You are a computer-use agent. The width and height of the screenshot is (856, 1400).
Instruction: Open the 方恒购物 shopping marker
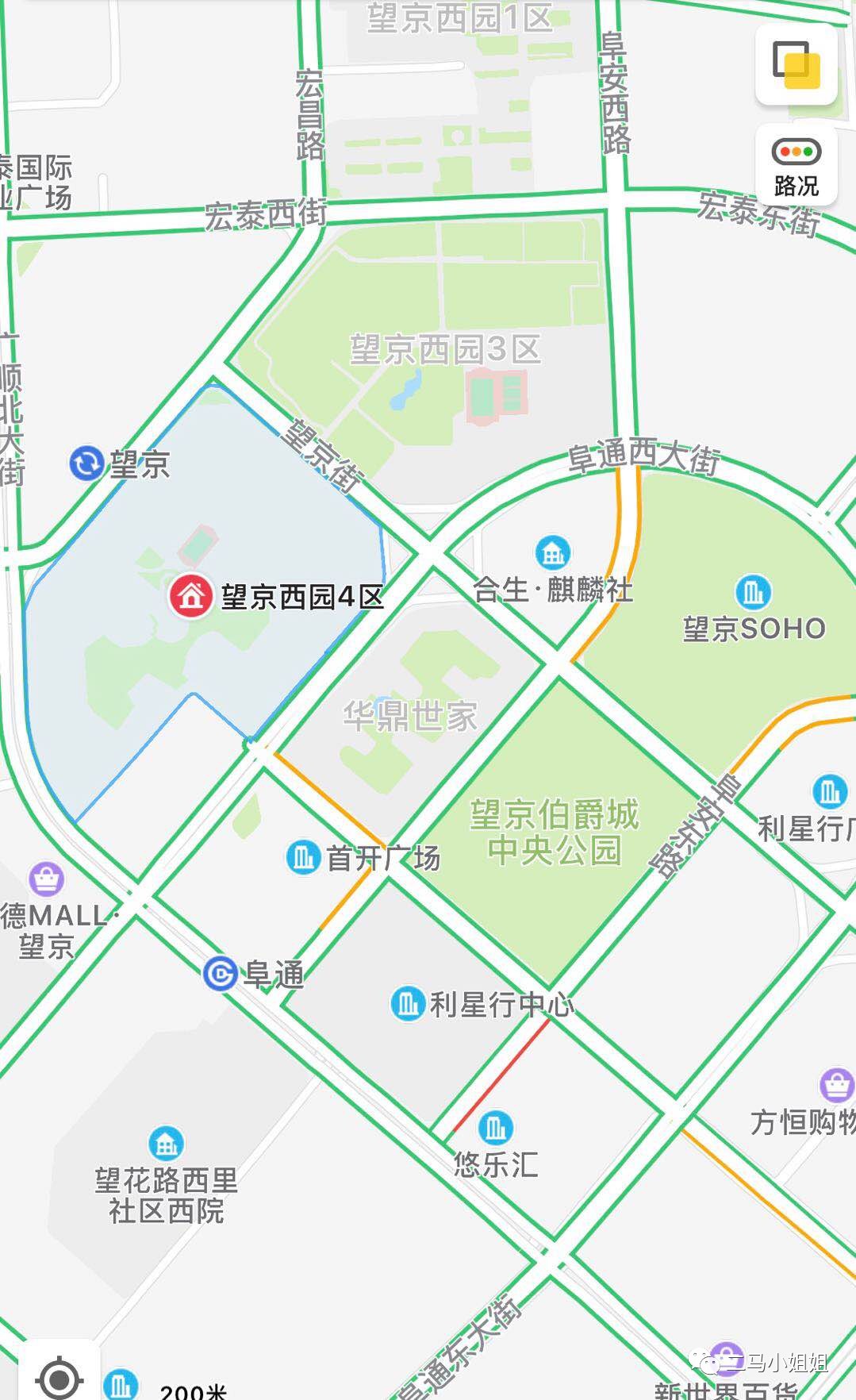pyautogui.click(x=836, y=1085)
